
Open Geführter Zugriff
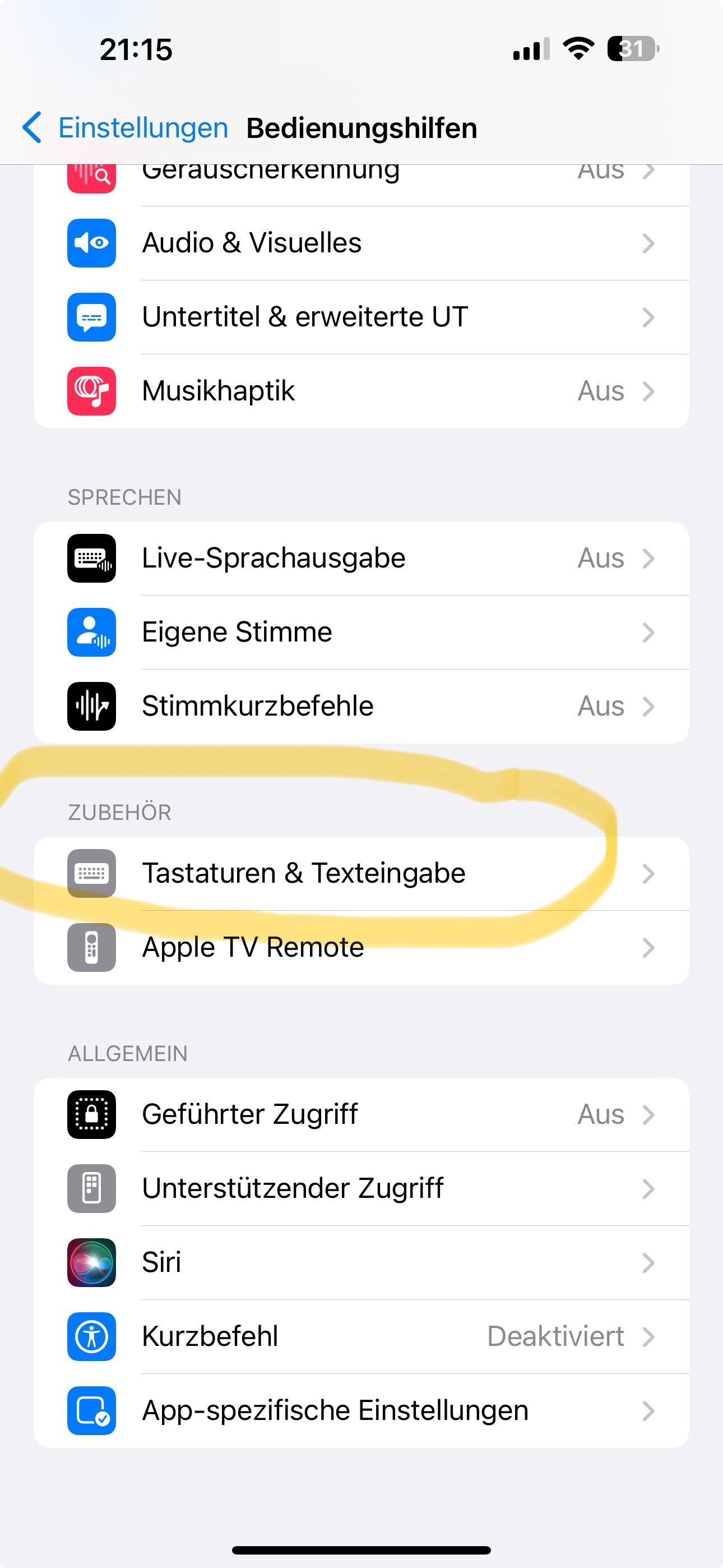(x=360, y=1114)
